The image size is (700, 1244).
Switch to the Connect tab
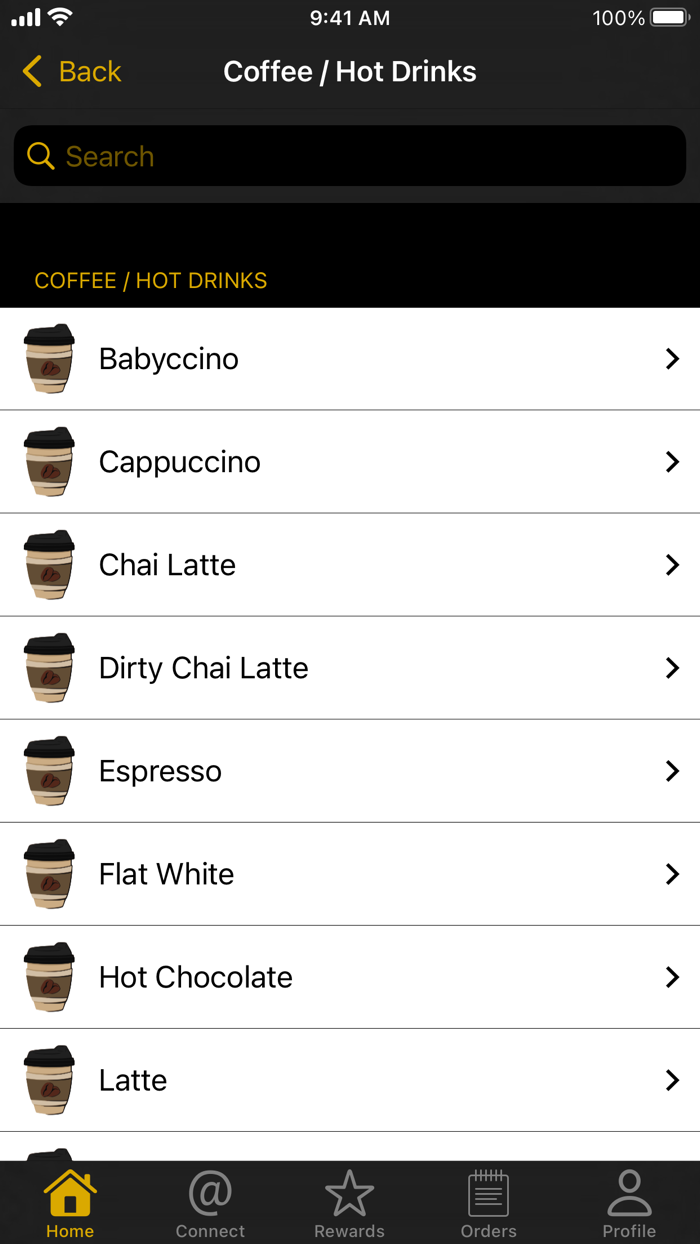coord(210,1204)
